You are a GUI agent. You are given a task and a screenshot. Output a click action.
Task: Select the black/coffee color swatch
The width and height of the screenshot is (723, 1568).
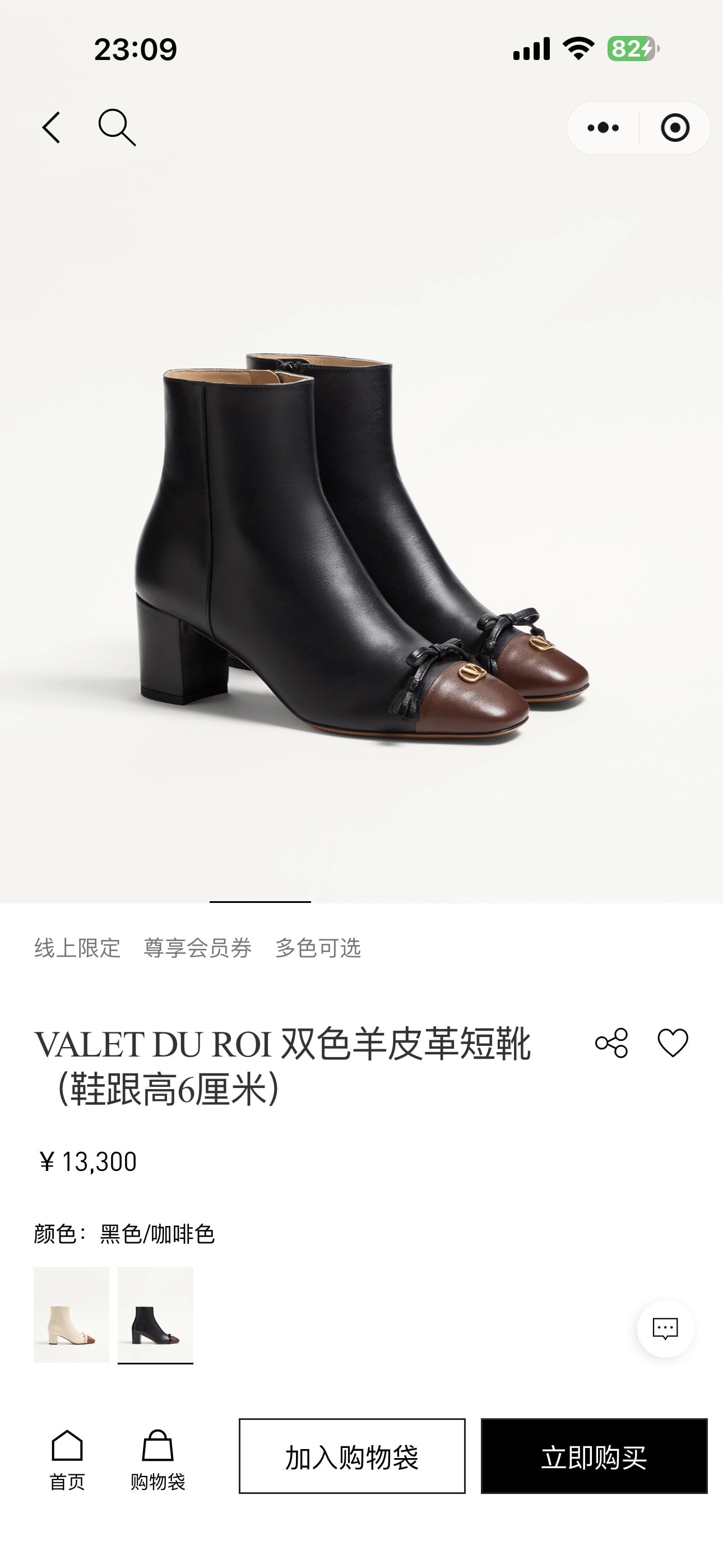(x=155, y=1315)
